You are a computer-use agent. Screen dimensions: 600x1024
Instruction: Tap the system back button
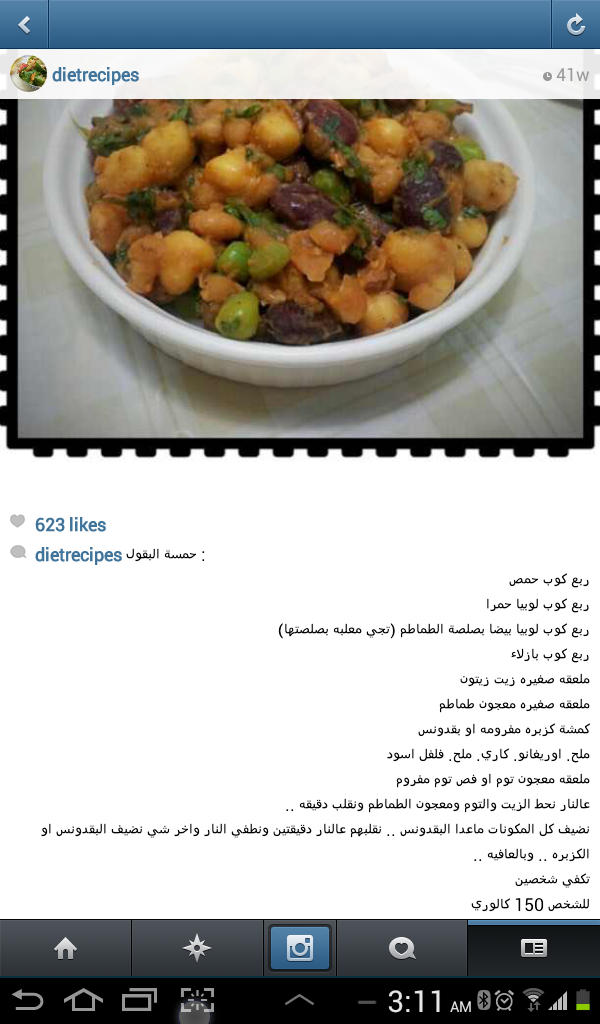[x=28, y=1000]
